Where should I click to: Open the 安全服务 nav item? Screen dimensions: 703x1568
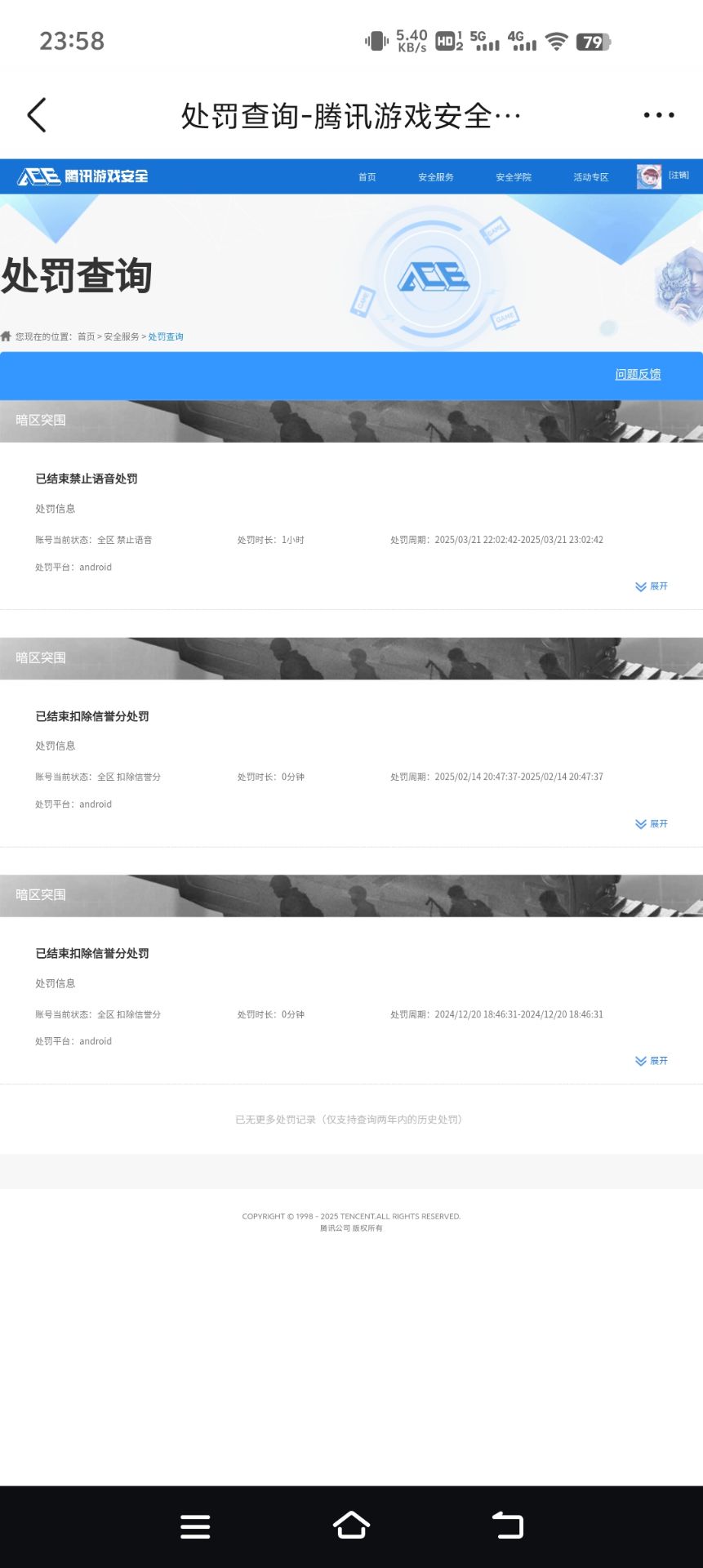436,177
